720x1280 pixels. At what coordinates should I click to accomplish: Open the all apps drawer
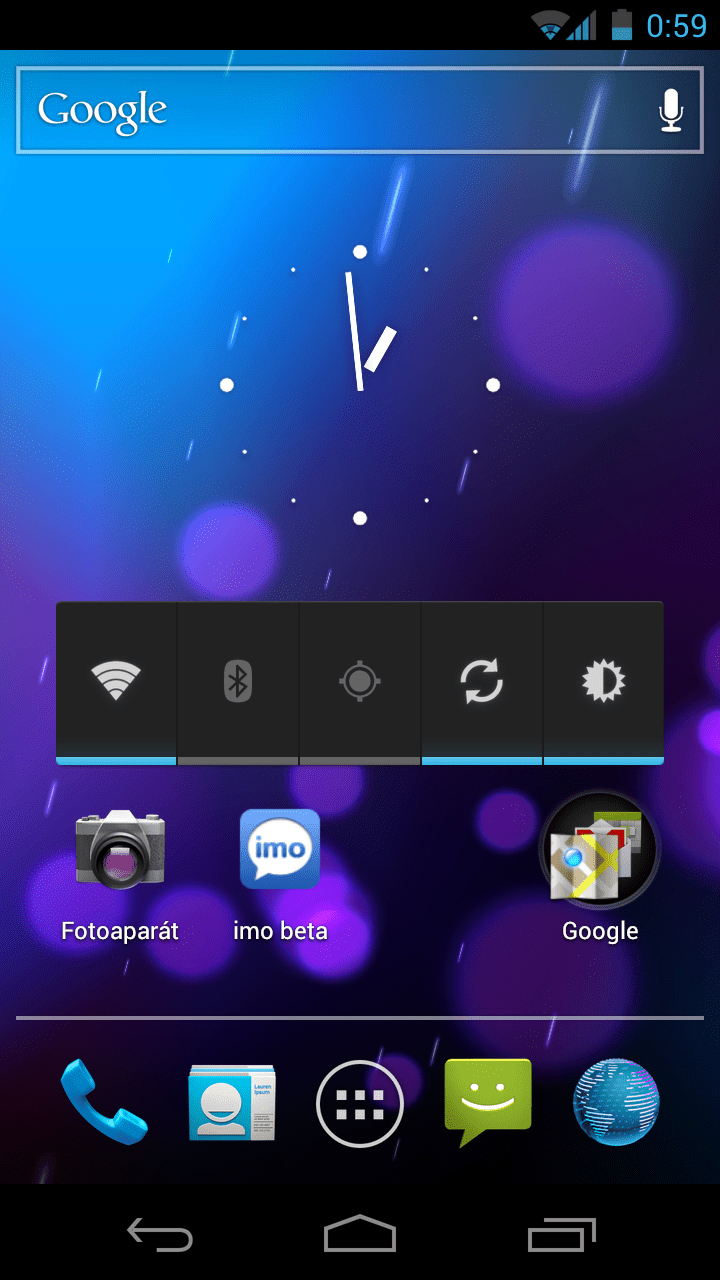[360, 1104]
